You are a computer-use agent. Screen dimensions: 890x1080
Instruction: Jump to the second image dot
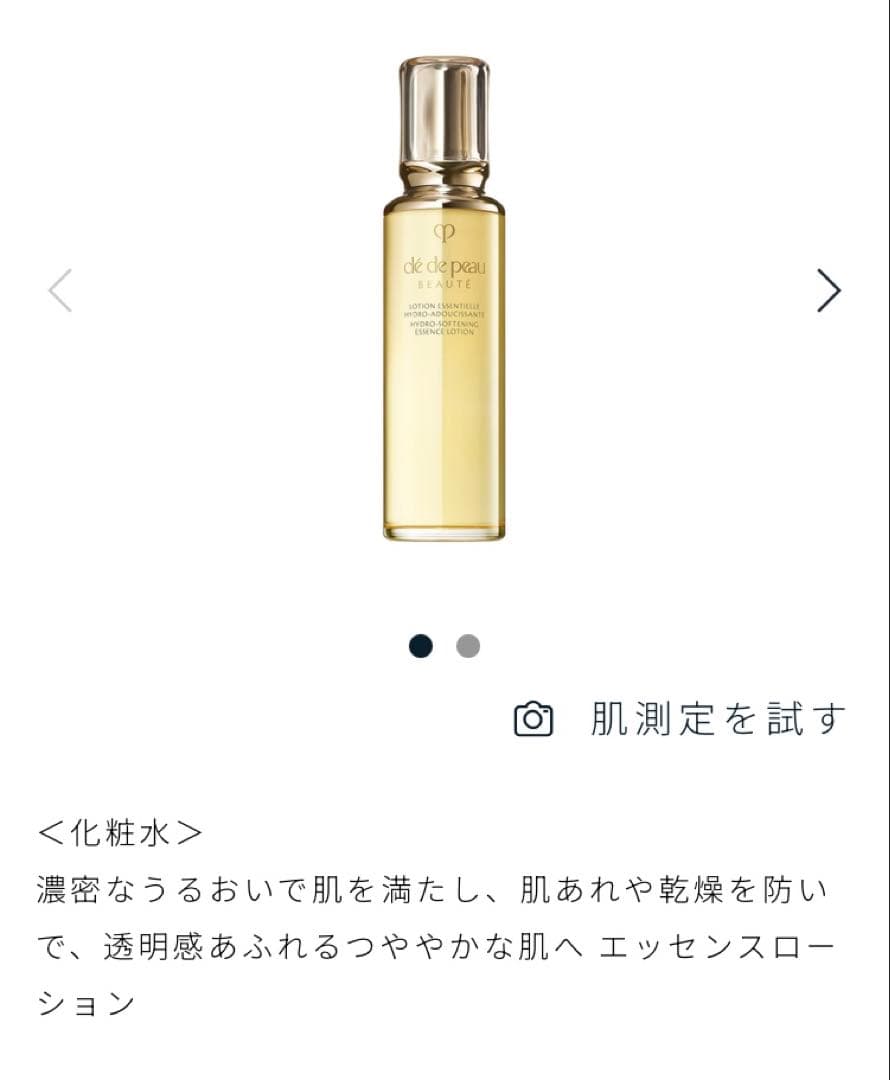pyautogui.click(x=468, y=646)
